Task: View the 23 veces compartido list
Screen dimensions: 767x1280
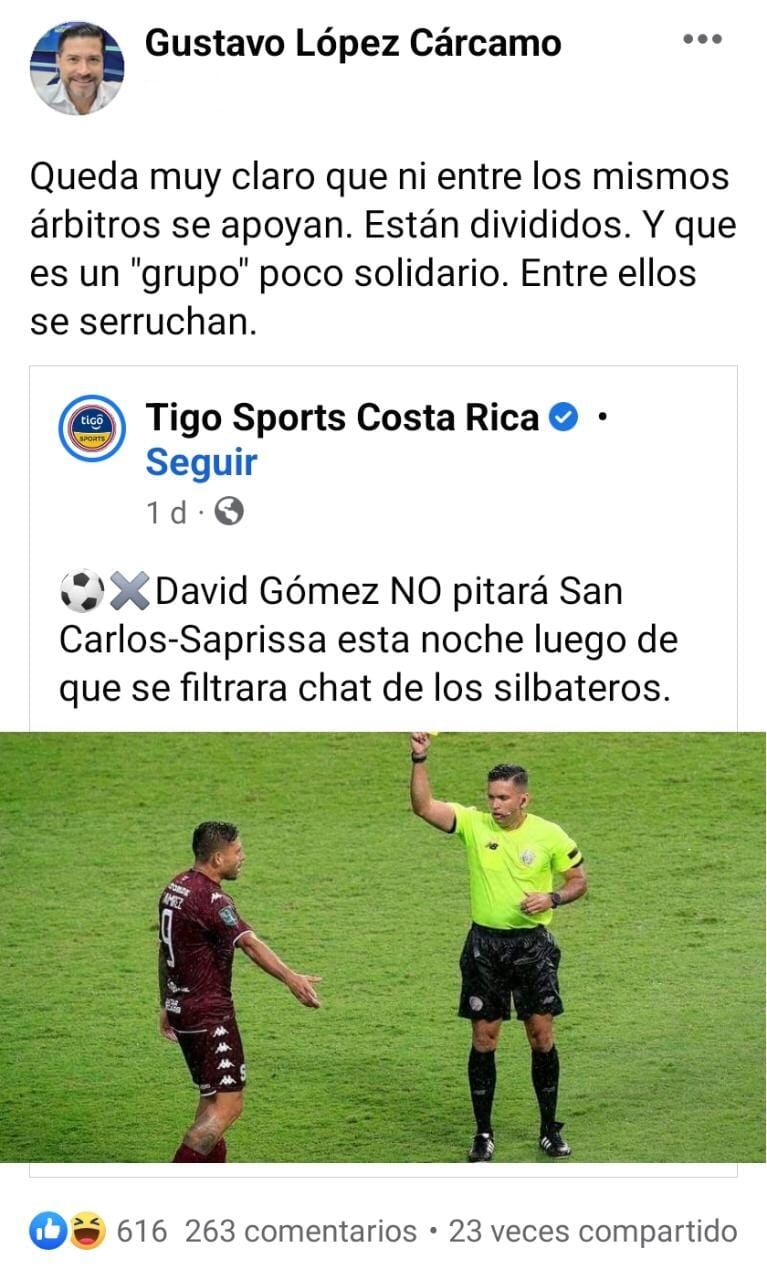Action: pyautogui.click(x=592, y=1231)
